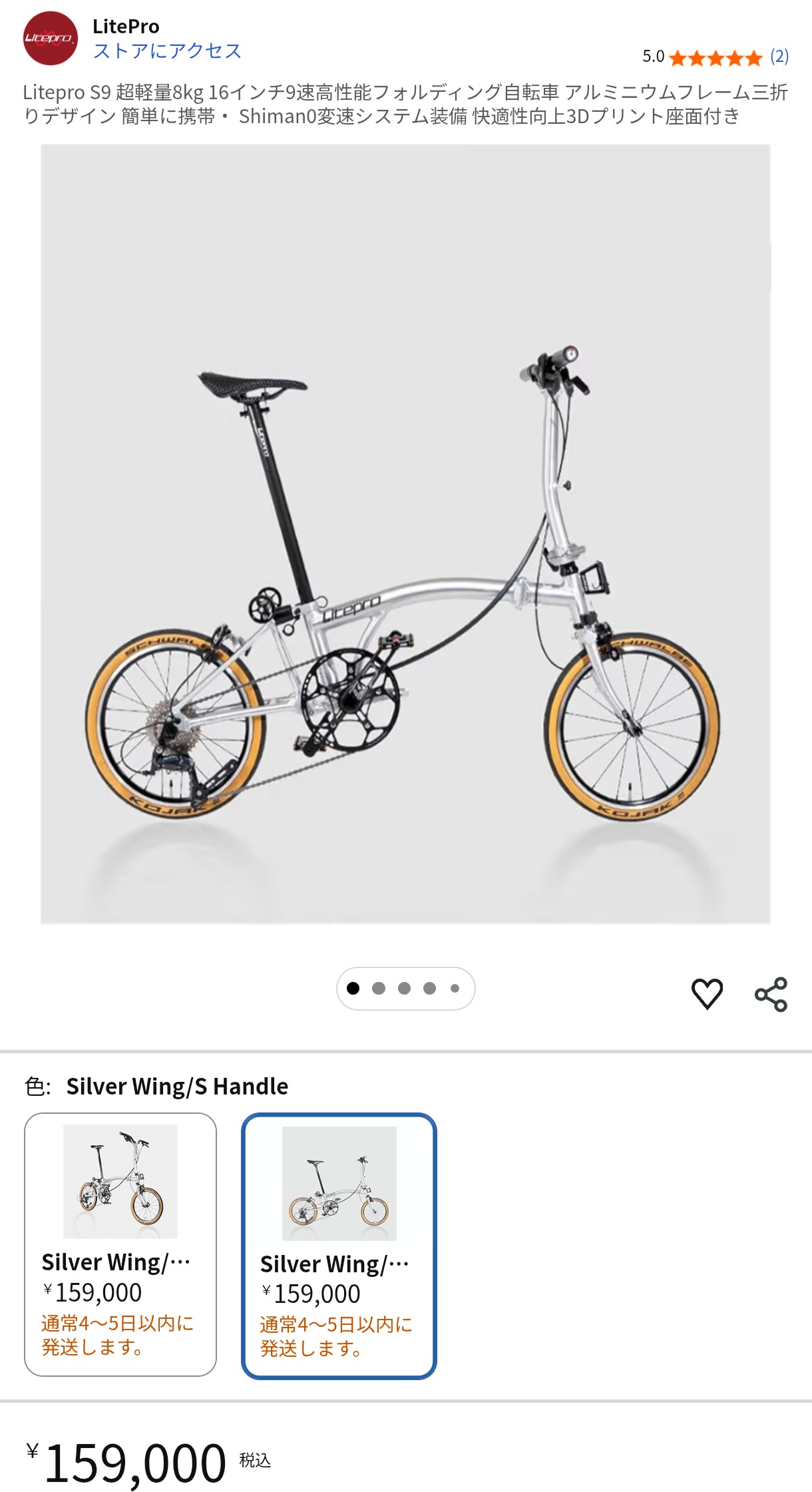Open the 5.0 star customer reviews

(715, 57)
